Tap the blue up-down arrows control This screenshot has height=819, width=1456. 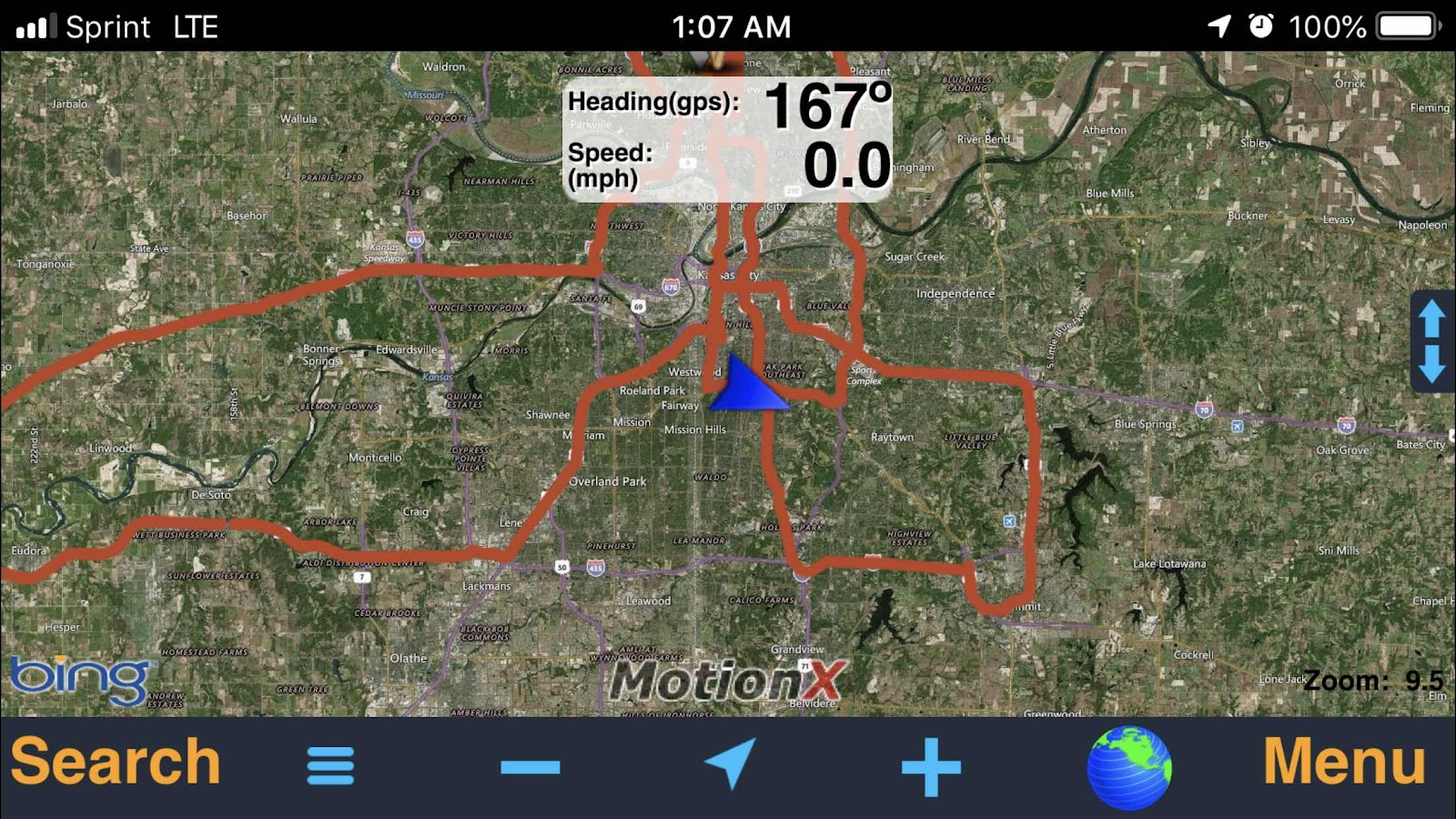[1431, 341]
